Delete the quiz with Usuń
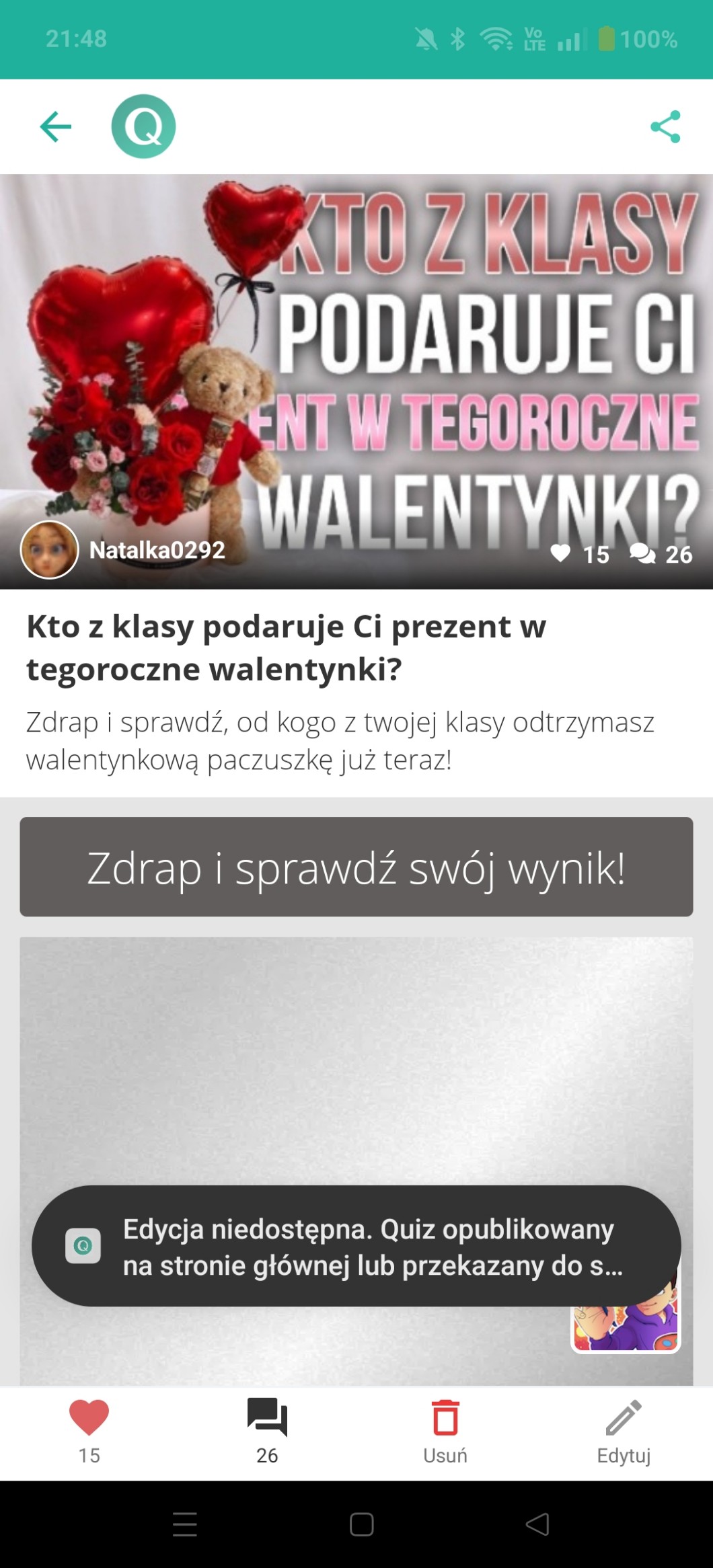 (x=445, y=1431)
